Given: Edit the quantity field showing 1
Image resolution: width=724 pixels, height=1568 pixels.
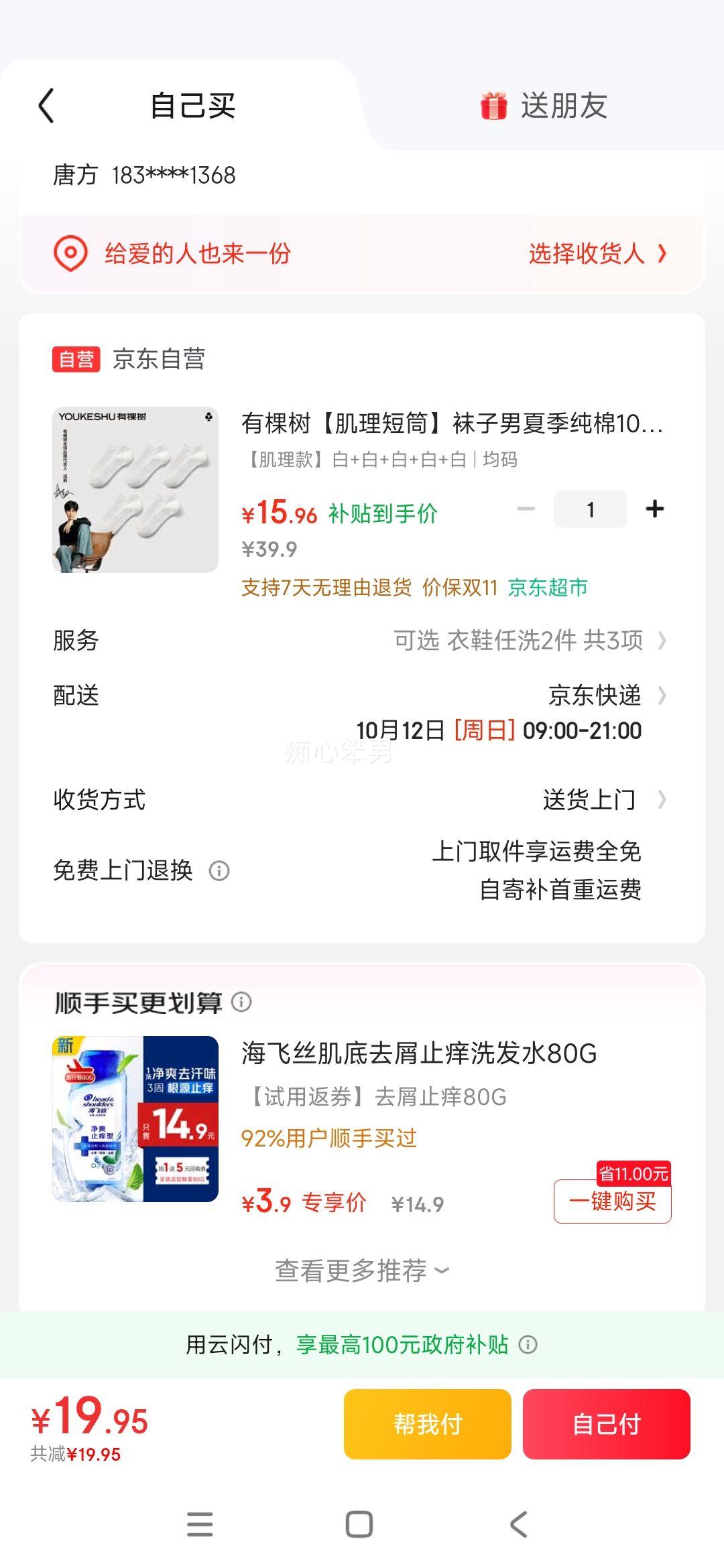Looking at the screenshot, I should pyautogui.click(x=590, y=509).
